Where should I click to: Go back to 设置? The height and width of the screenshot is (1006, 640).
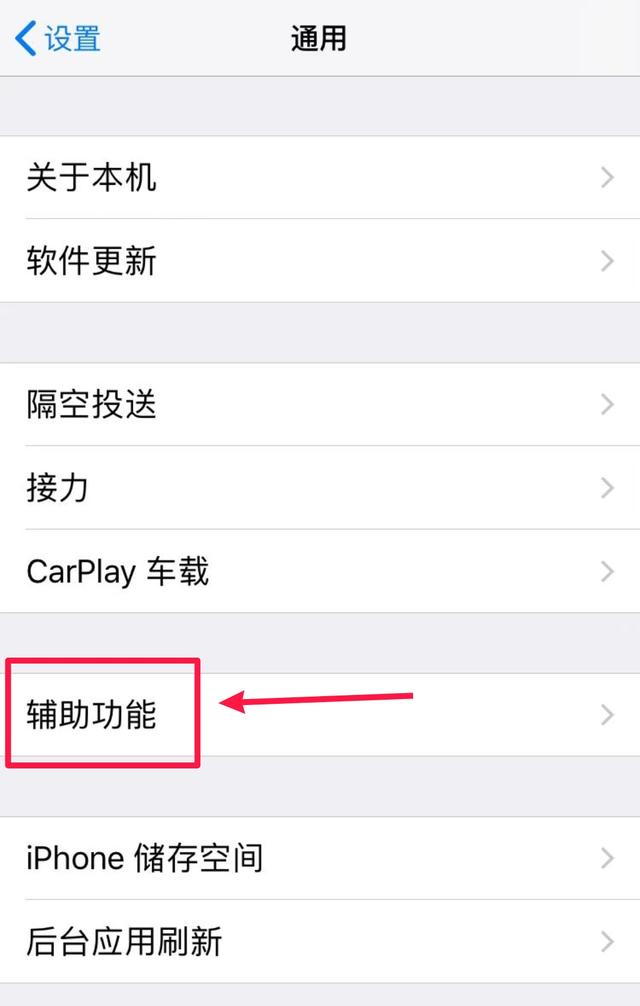point(58,39)
